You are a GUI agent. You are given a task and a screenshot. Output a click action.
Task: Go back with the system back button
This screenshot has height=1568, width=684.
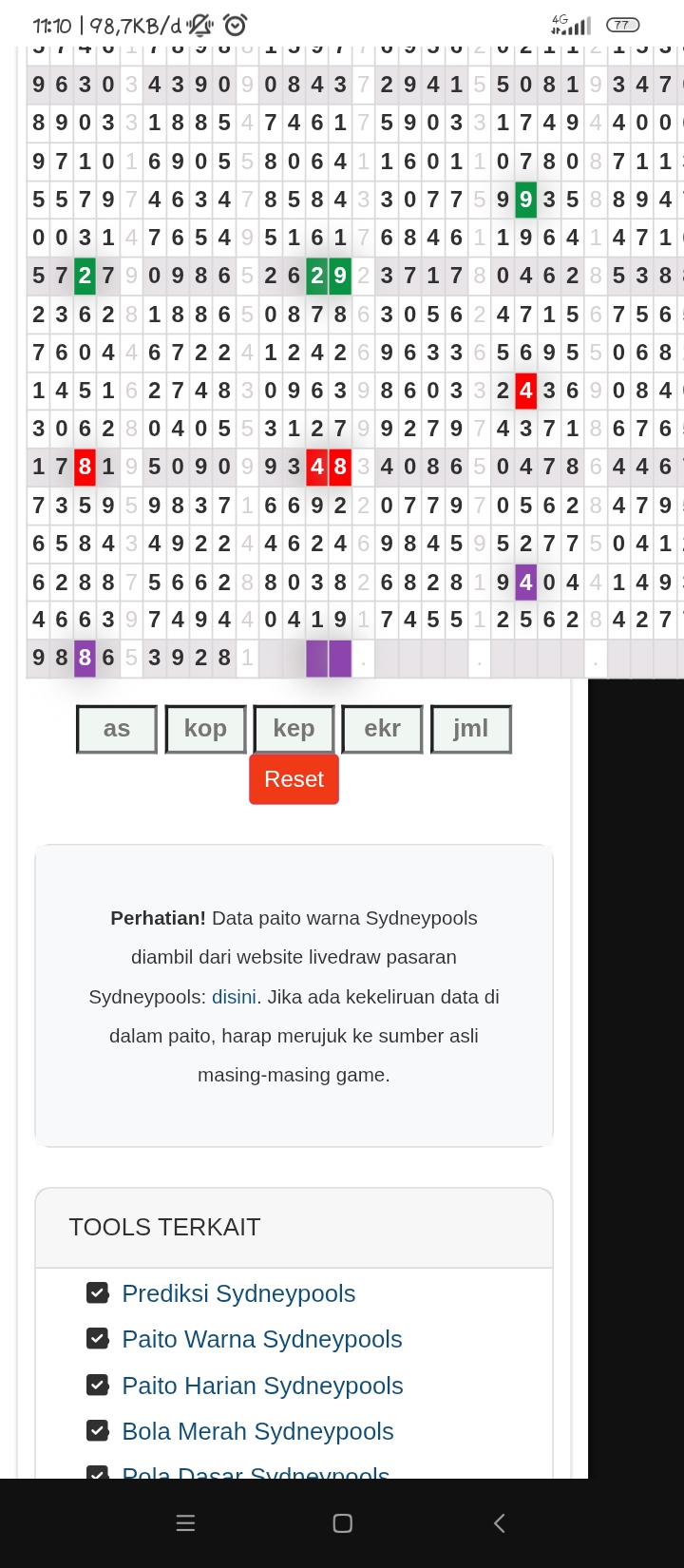click(x=500, y=1523)
